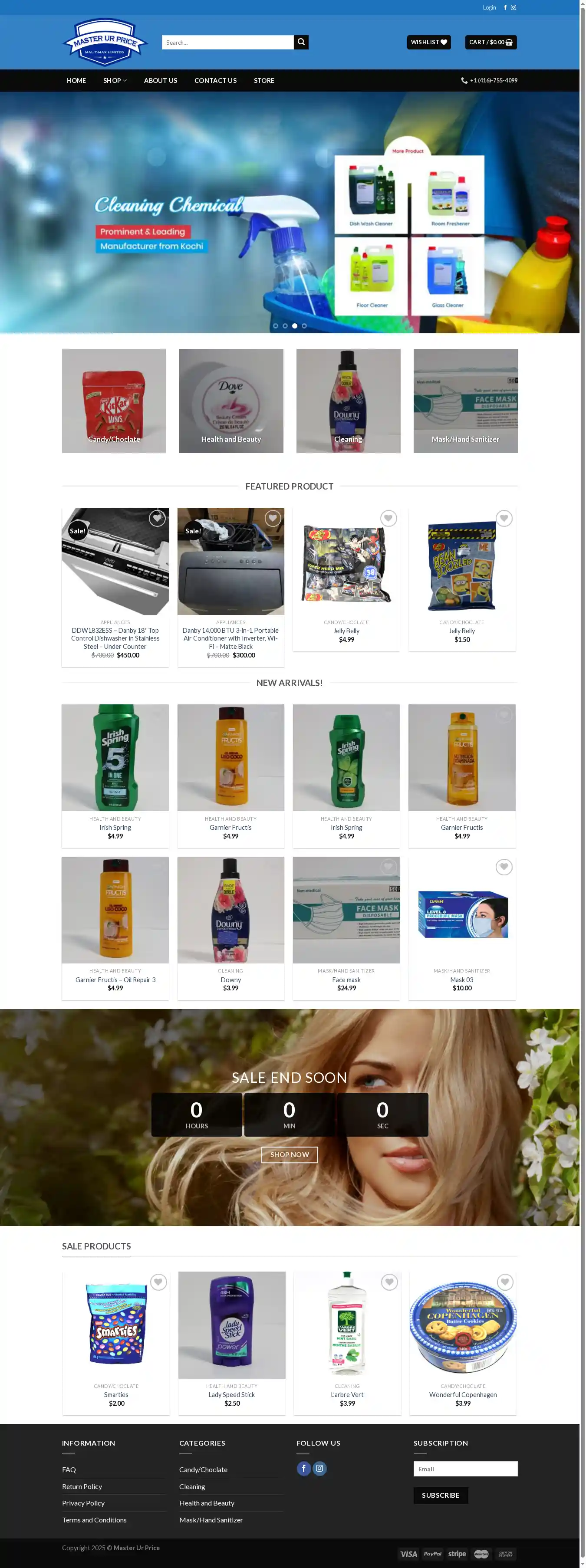The height and width of the screenshot is (1568, 586).
Task: View the Danby Portable Air Conditioner product
Action: click(x=230, y=638)
